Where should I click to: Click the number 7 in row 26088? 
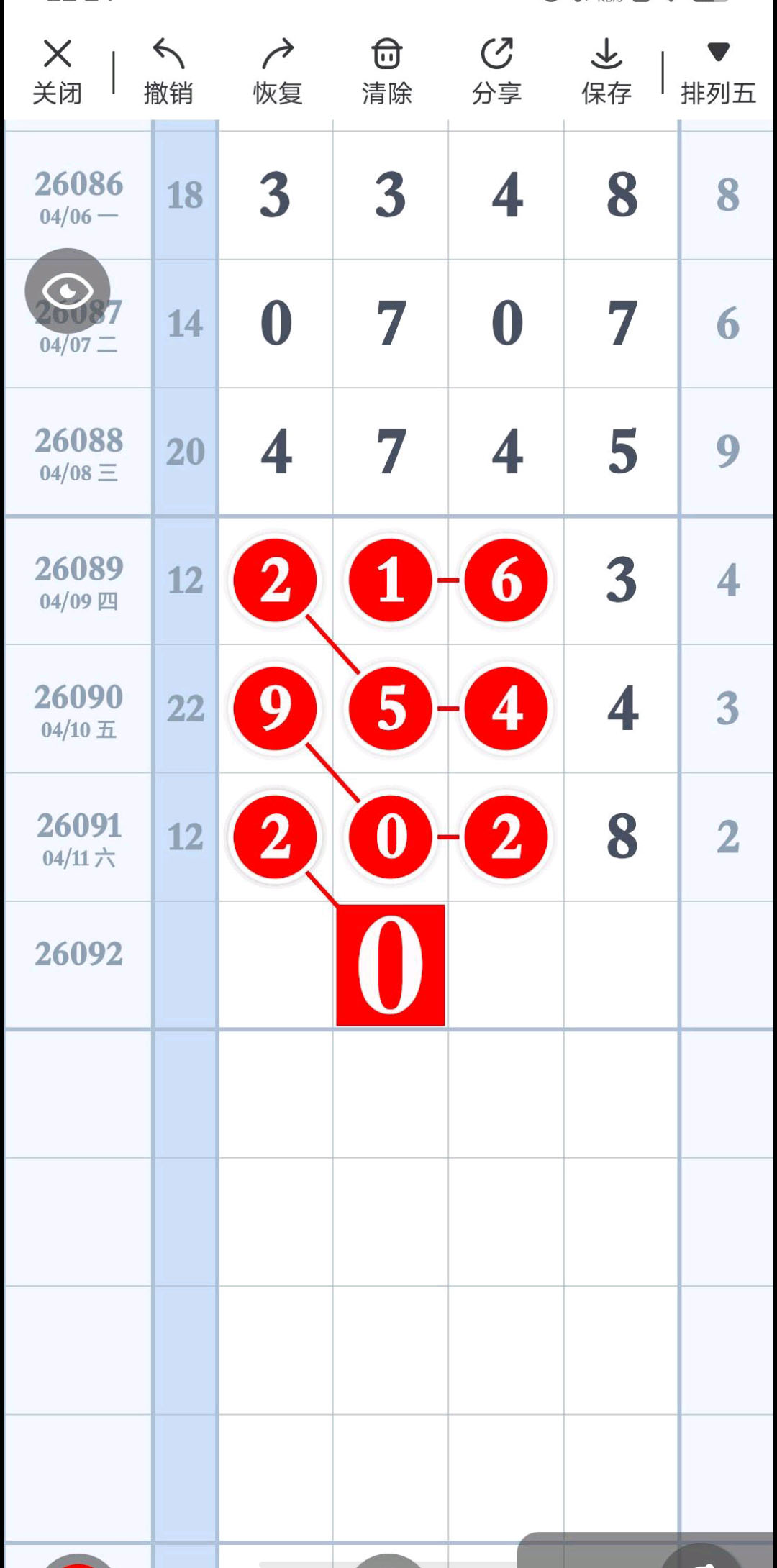pos(391,452)
